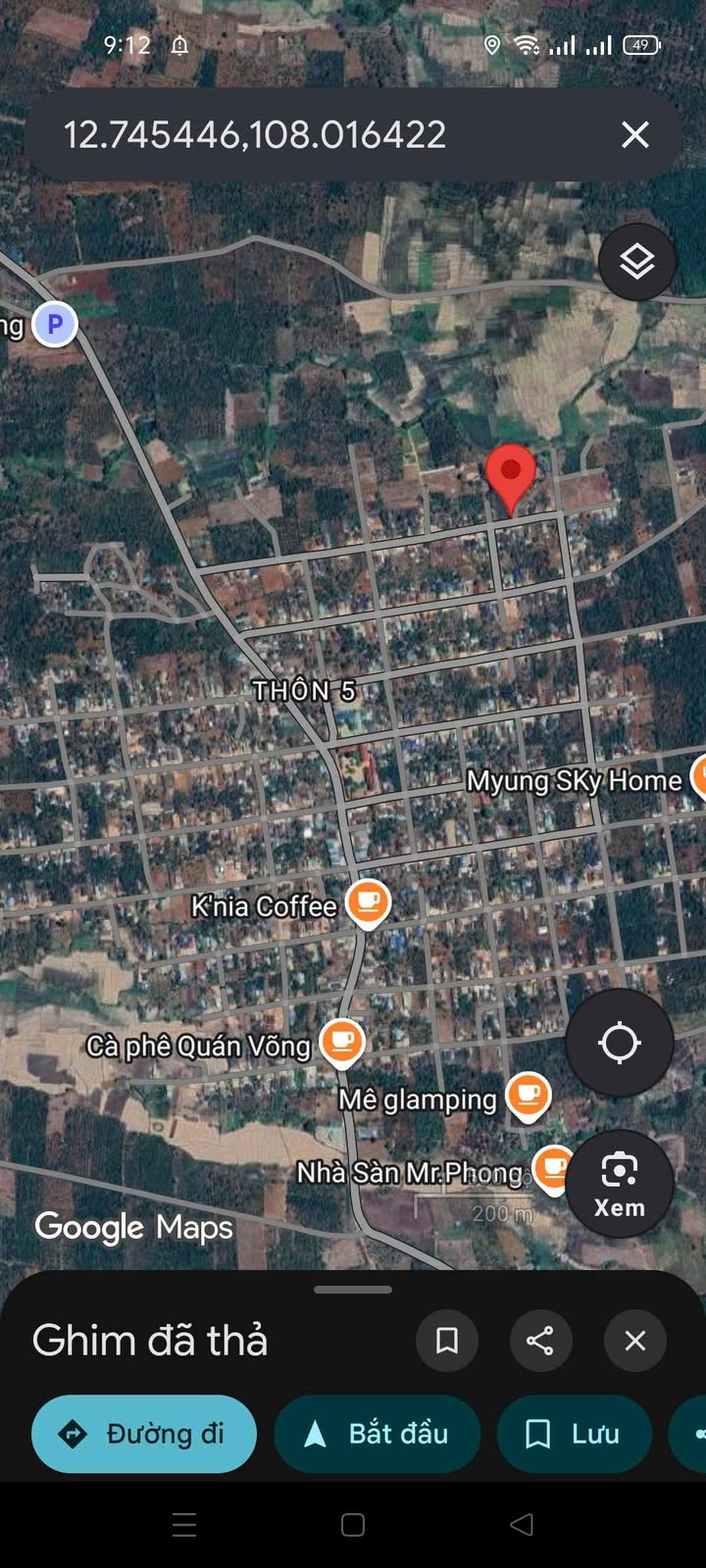Open the K'nia Coffee place marker
Image resolution: width=706 pixels, height=1568 pixels.
pyautogui.click(x=368, y=902)
